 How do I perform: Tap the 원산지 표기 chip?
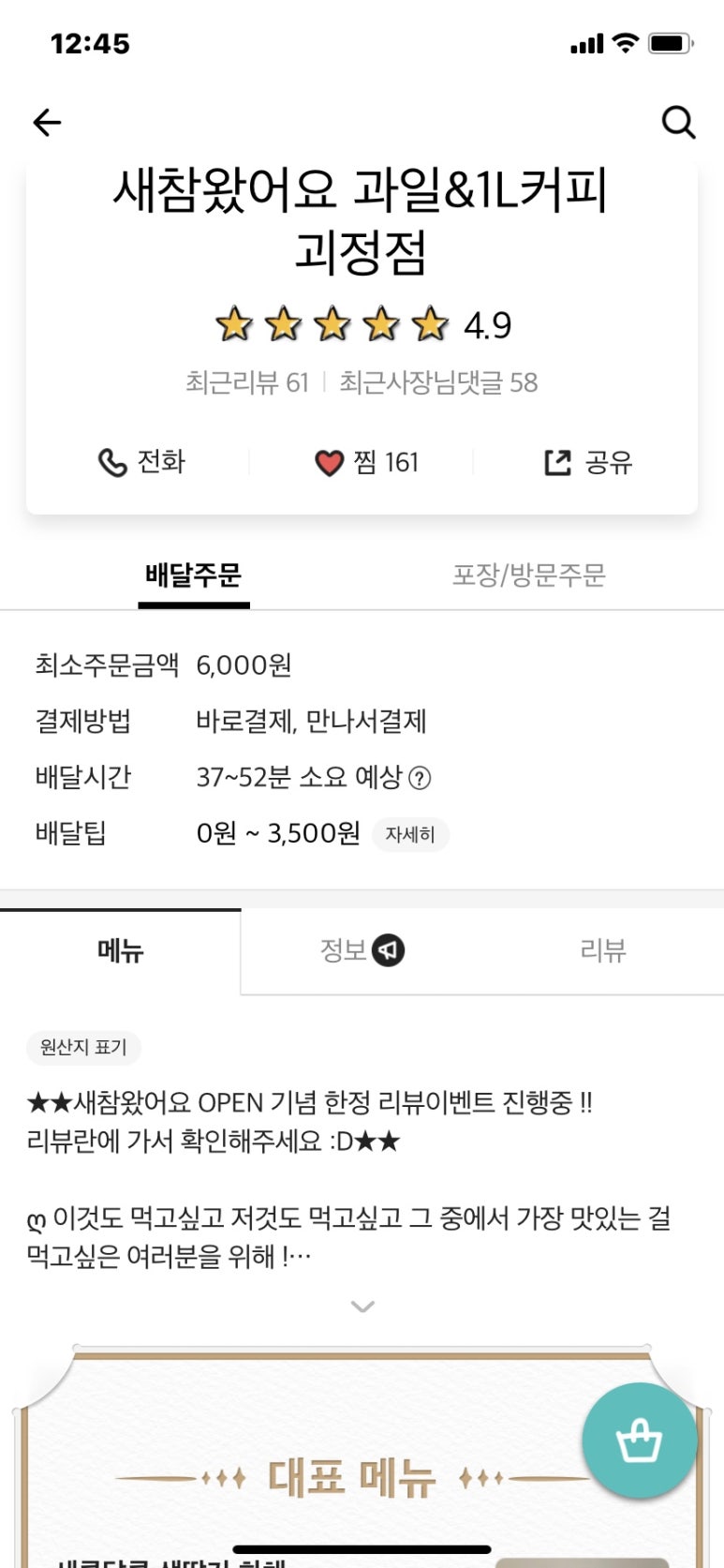click(83, 1047)
